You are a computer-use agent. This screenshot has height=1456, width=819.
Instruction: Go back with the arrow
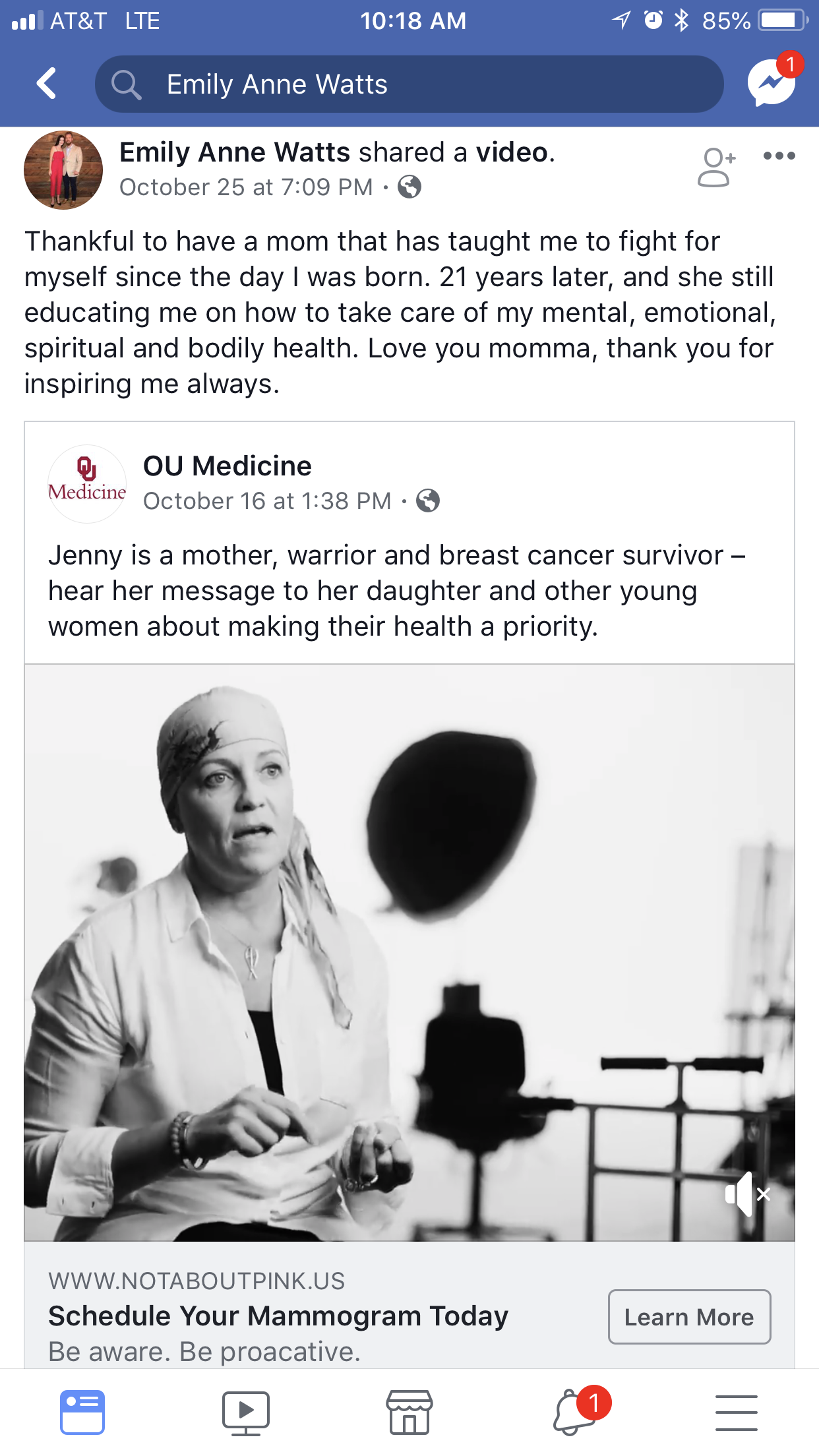tap(46, 84)
